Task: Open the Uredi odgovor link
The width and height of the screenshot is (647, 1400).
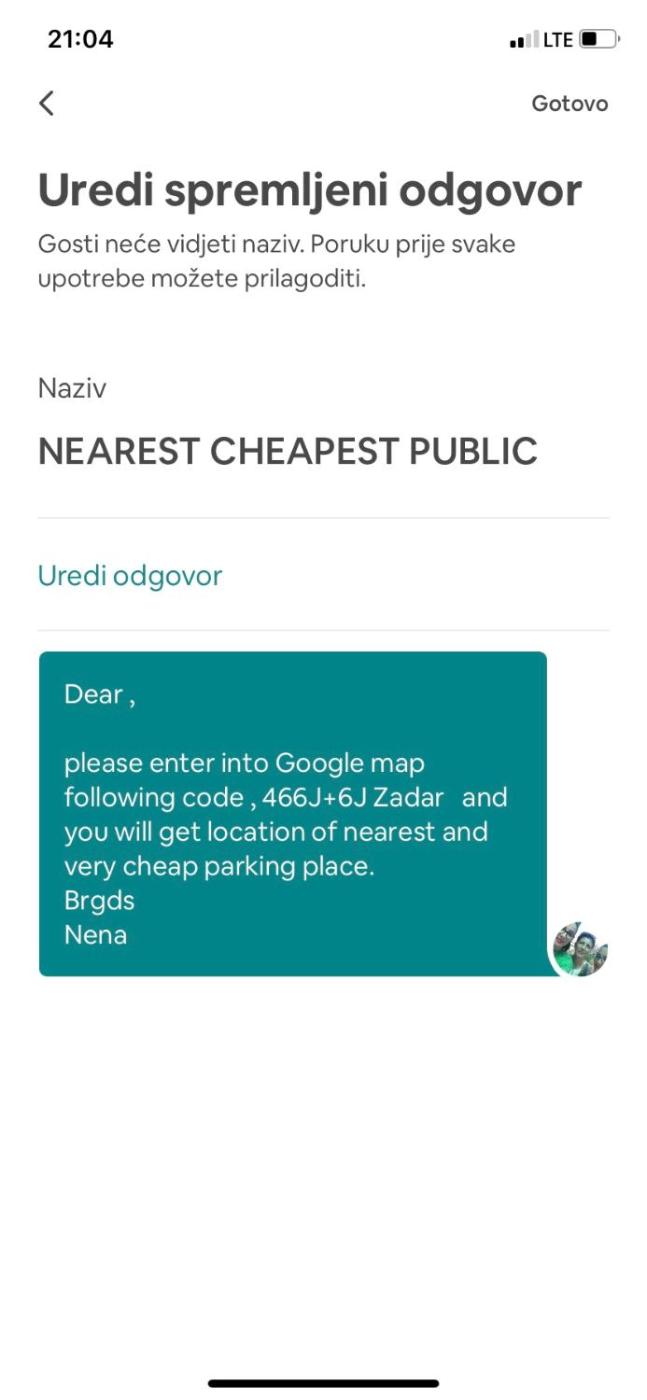Action: (130, 576)
